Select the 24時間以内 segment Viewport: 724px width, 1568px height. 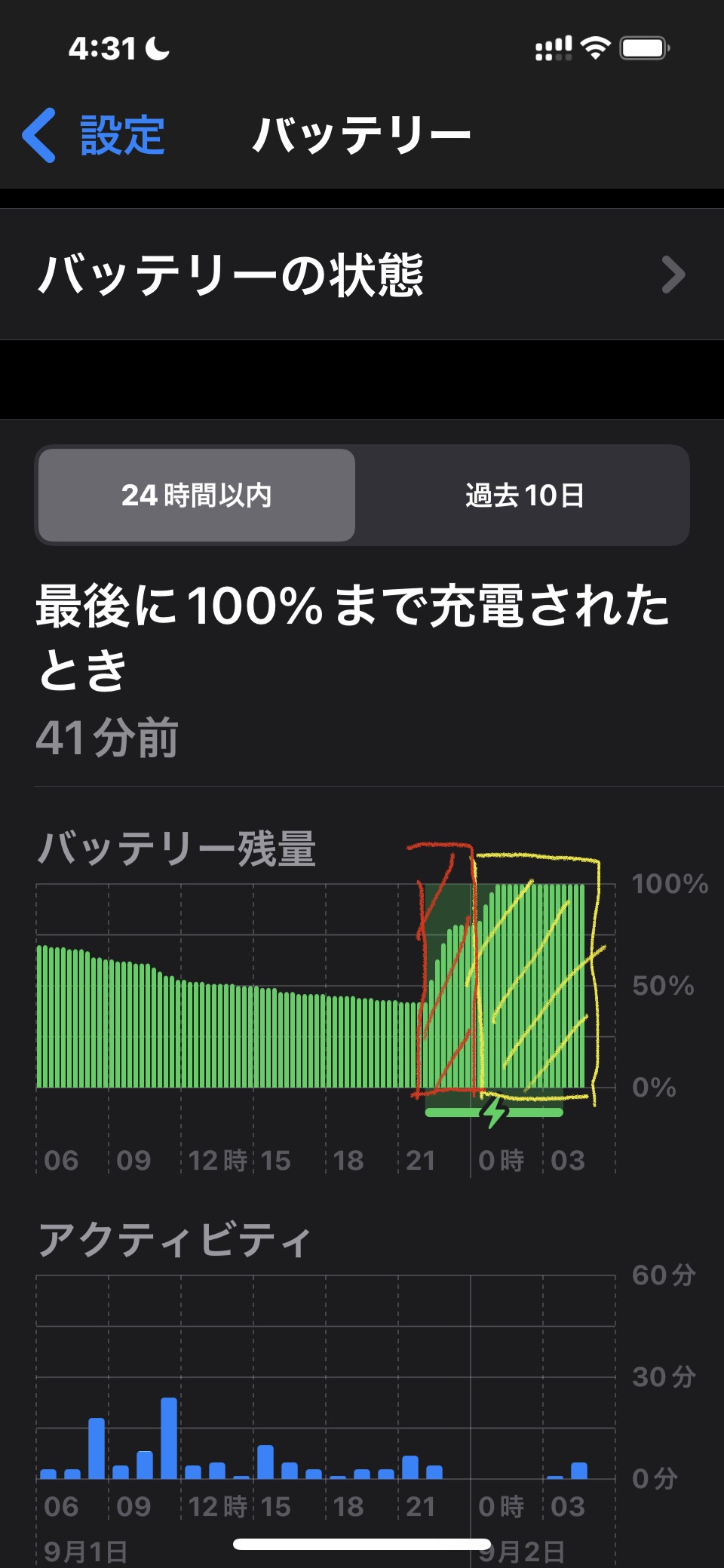pyautogui.click(x=197, y=496)
